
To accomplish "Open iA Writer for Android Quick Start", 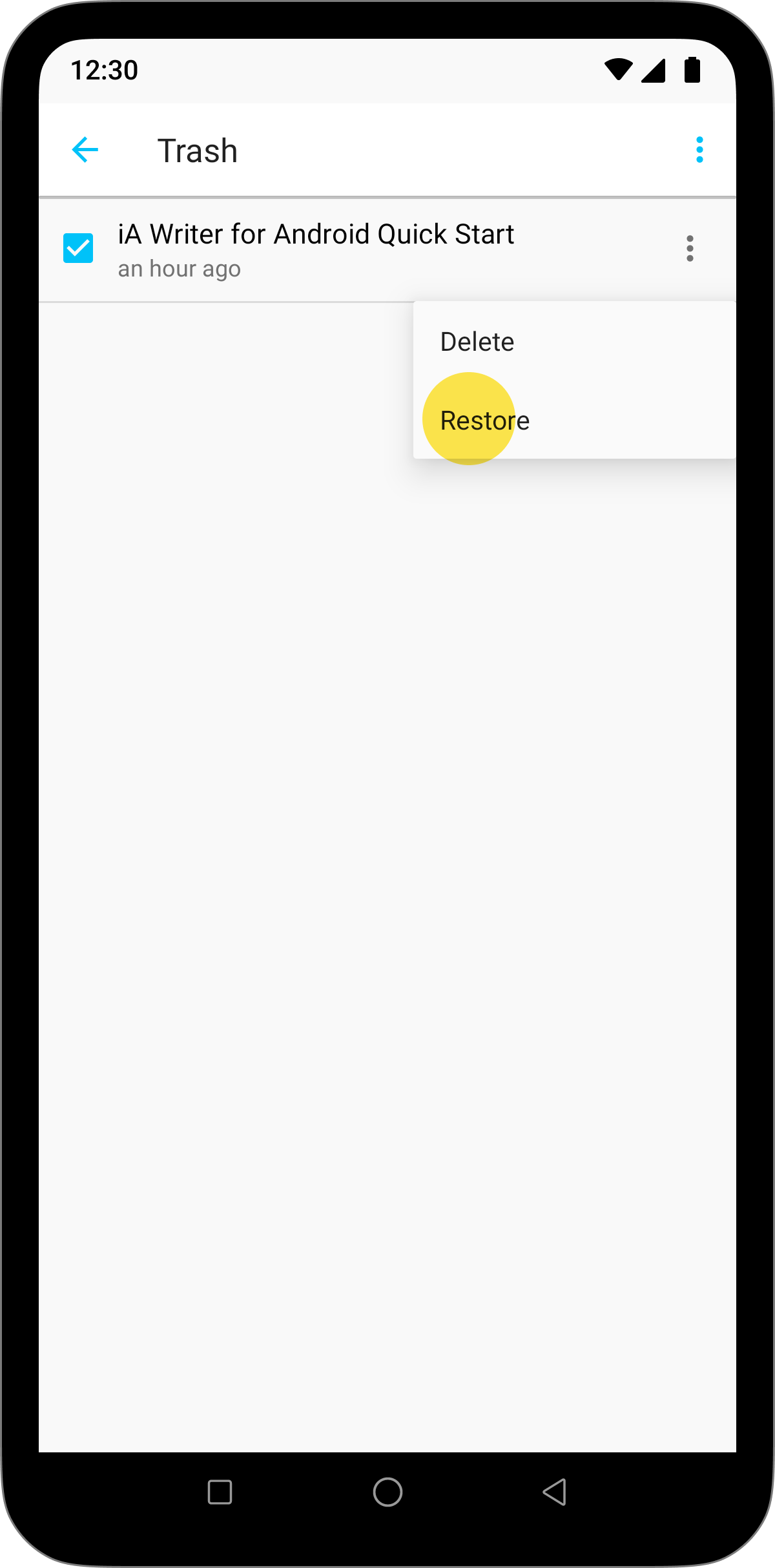I will point(316,235).
